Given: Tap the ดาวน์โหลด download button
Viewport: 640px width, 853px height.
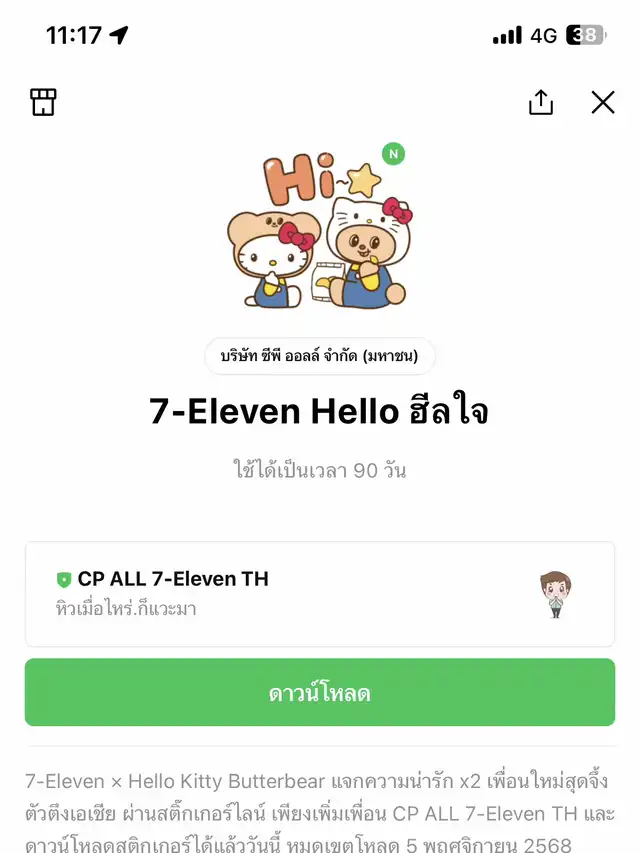Looking at the screenshot, I should click(320, 692).
